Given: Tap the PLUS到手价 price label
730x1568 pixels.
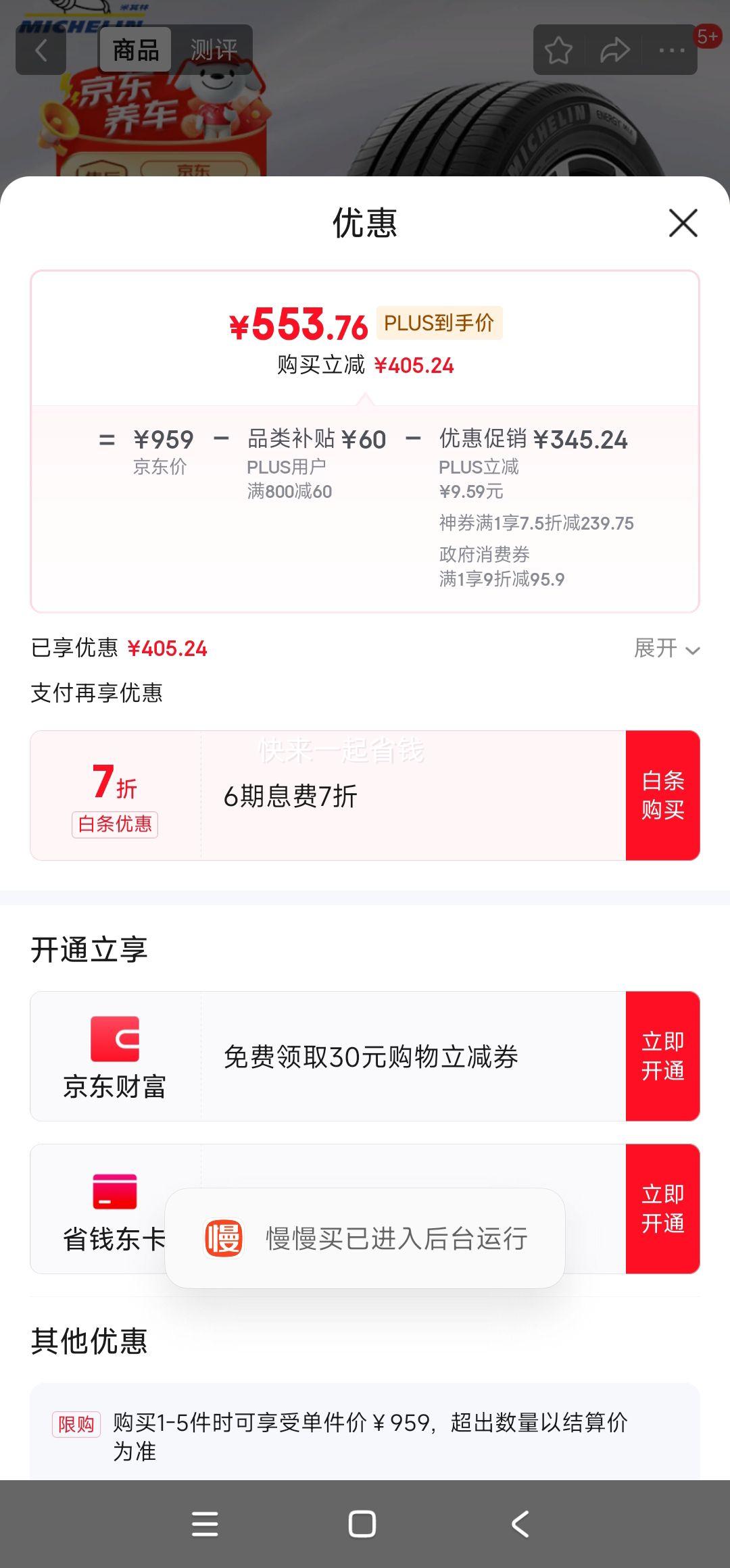Looking at the screenshot, I should pyautogui.click(x=439, y=323).
